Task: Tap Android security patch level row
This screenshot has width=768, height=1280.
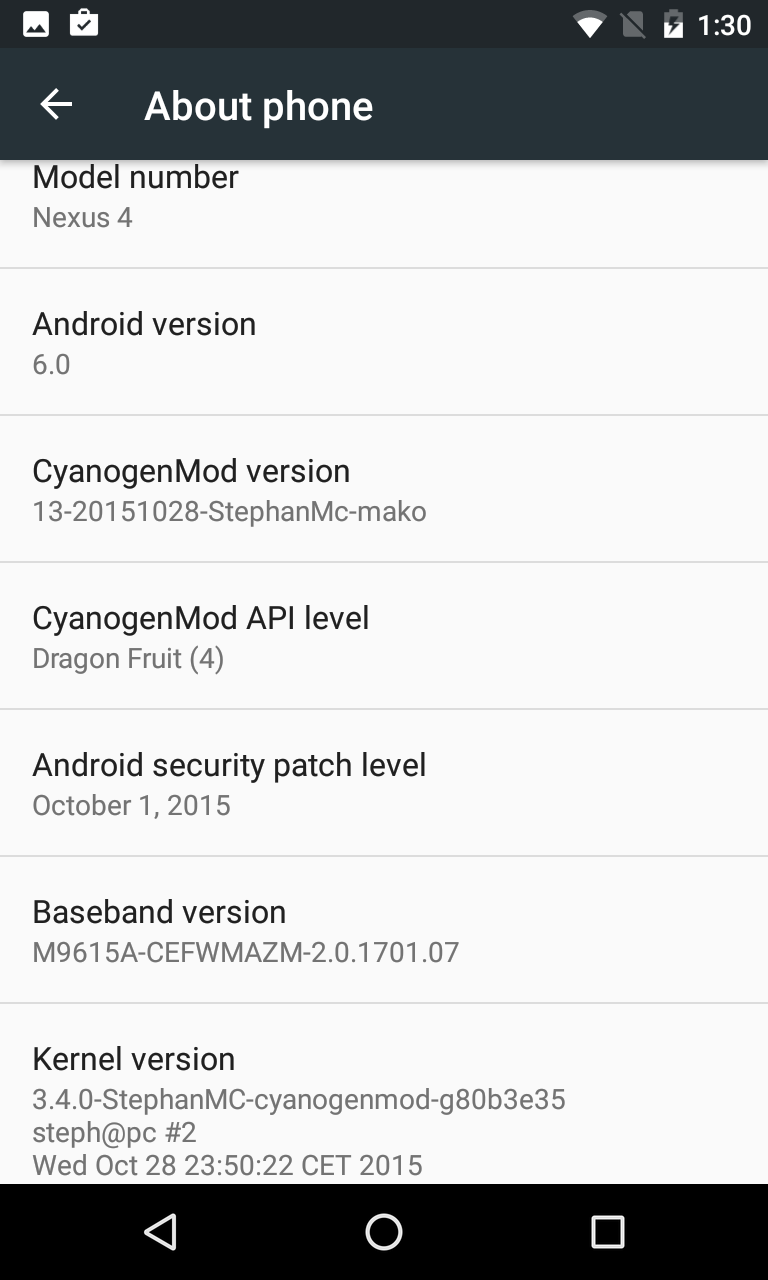Action: (x=384, y=783)
